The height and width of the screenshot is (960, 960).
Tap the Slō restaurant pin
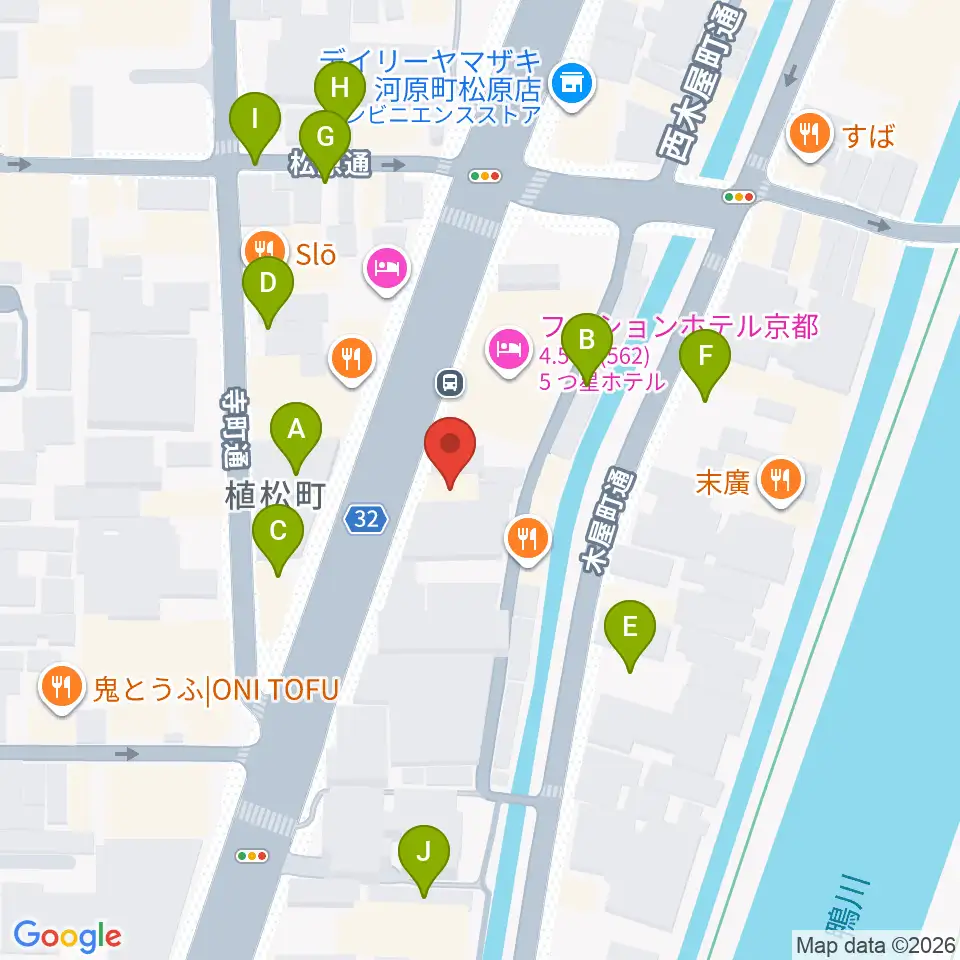click(265, 247)
